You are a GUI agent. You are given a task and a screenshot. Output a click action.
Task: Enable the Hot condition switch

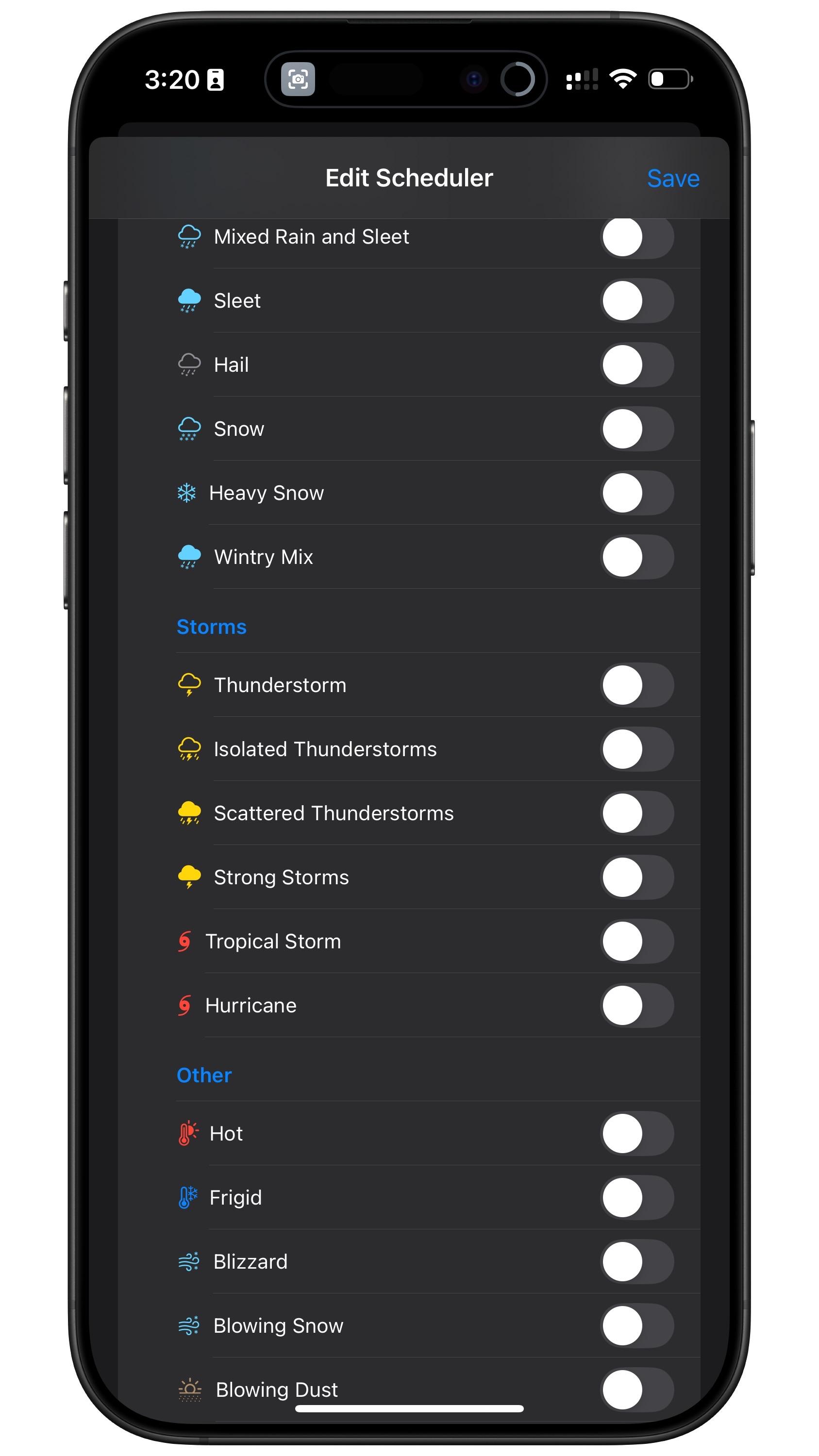pyautogui.click(x=637, y=1133)
